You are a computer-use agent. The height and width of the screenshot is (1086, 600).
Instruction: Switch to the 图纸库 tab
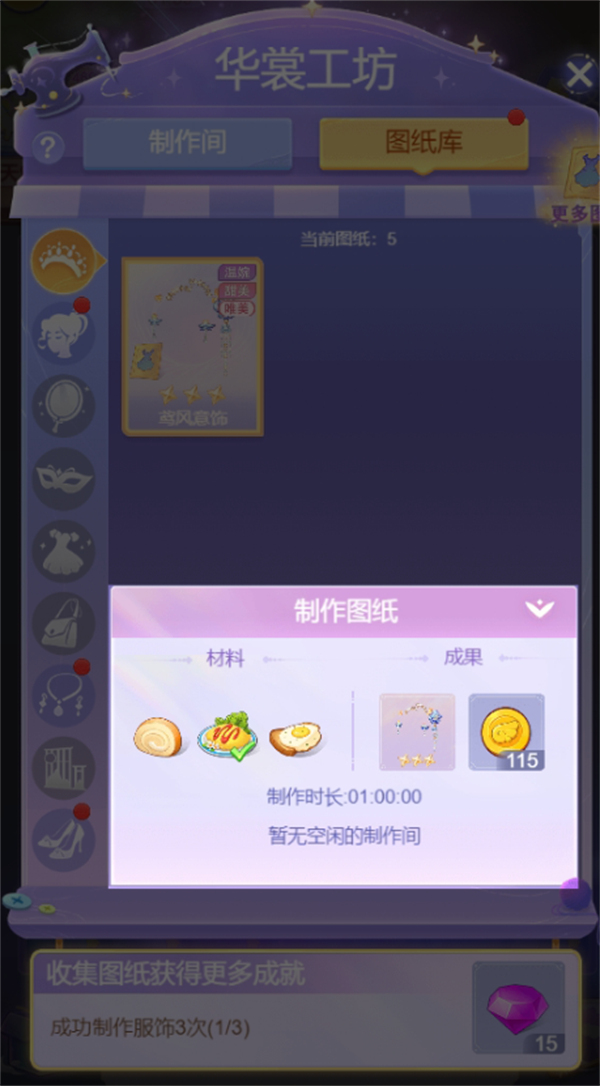423,144
